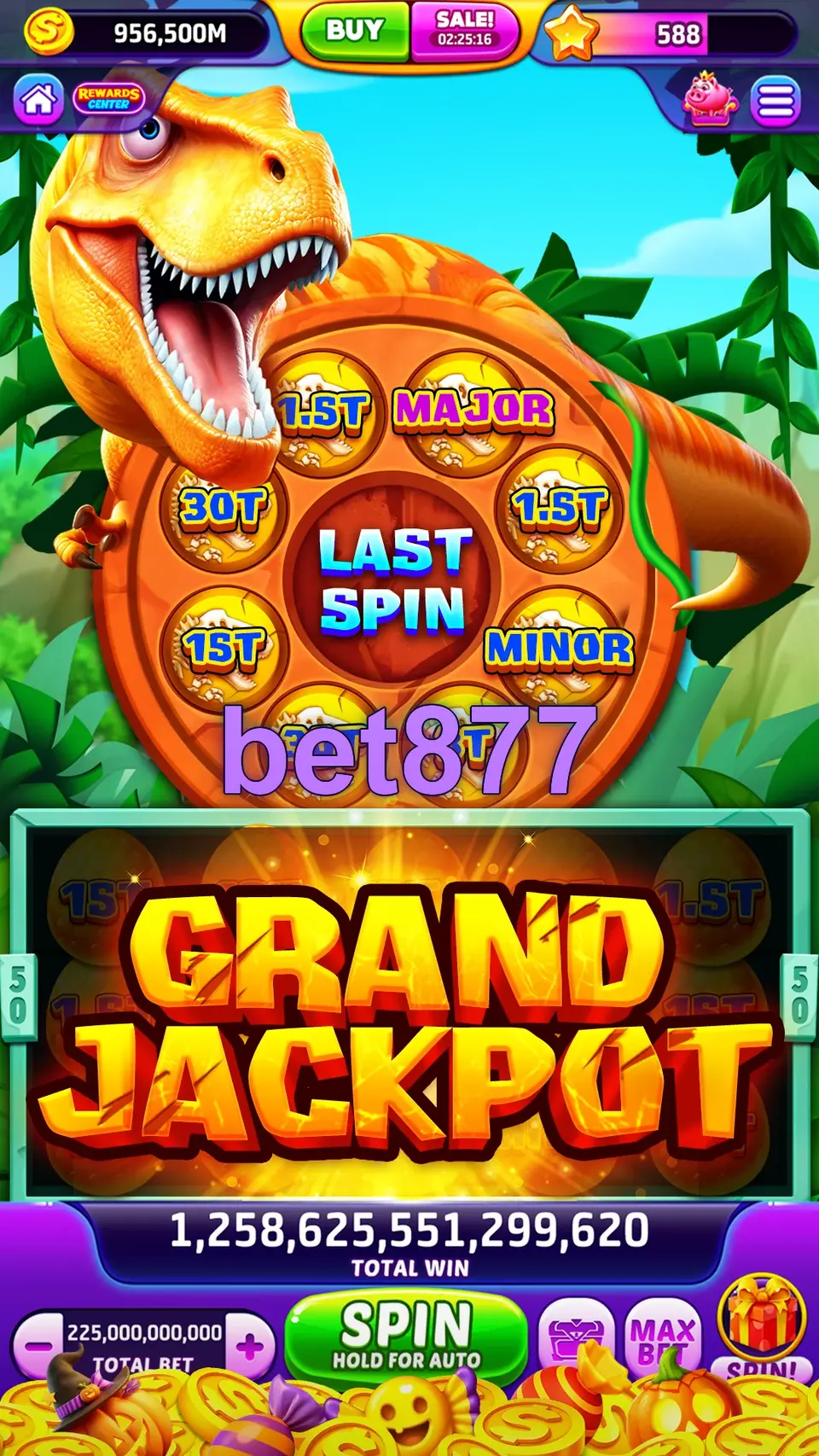Open the SALE offer
The image size is (819, 1456).
465,32
